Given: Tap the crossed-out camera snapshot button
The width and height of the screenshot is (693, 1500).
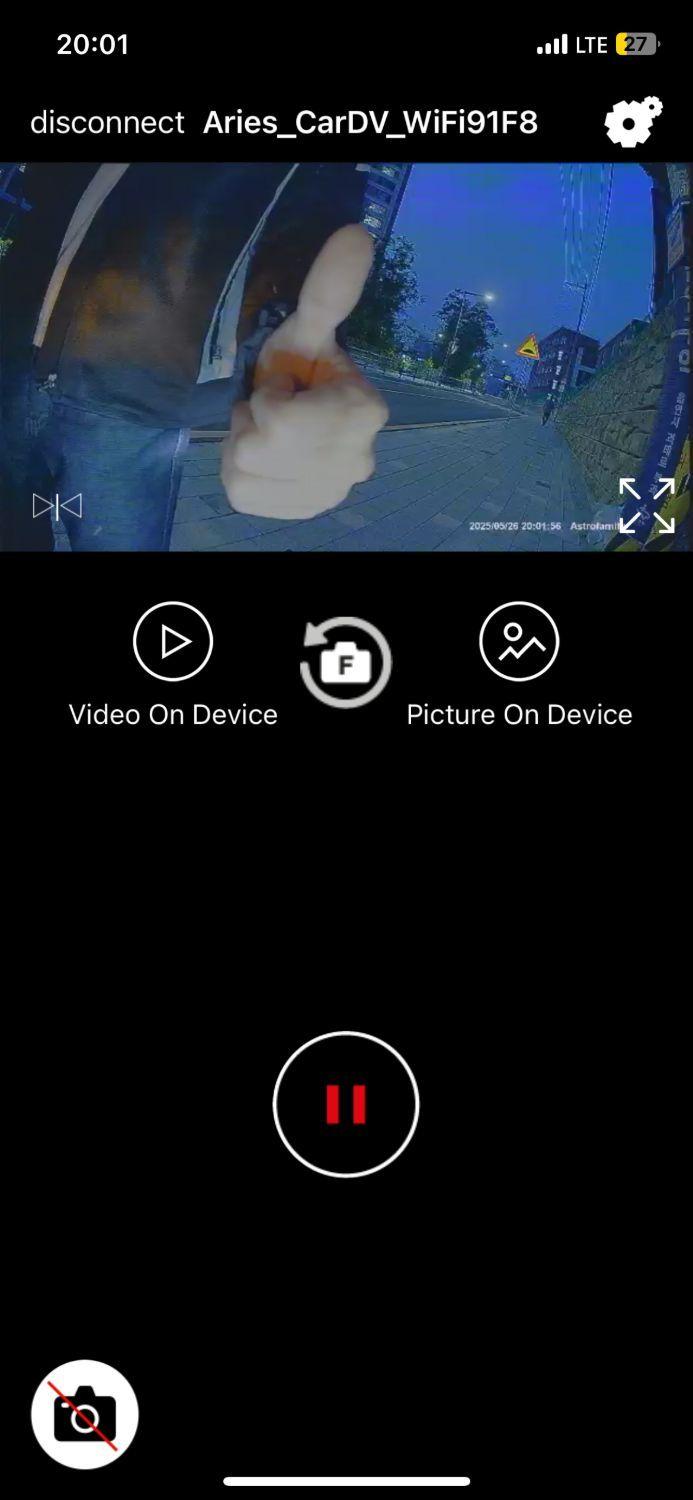Looking at the screenshot, I should coord(85,1414).
